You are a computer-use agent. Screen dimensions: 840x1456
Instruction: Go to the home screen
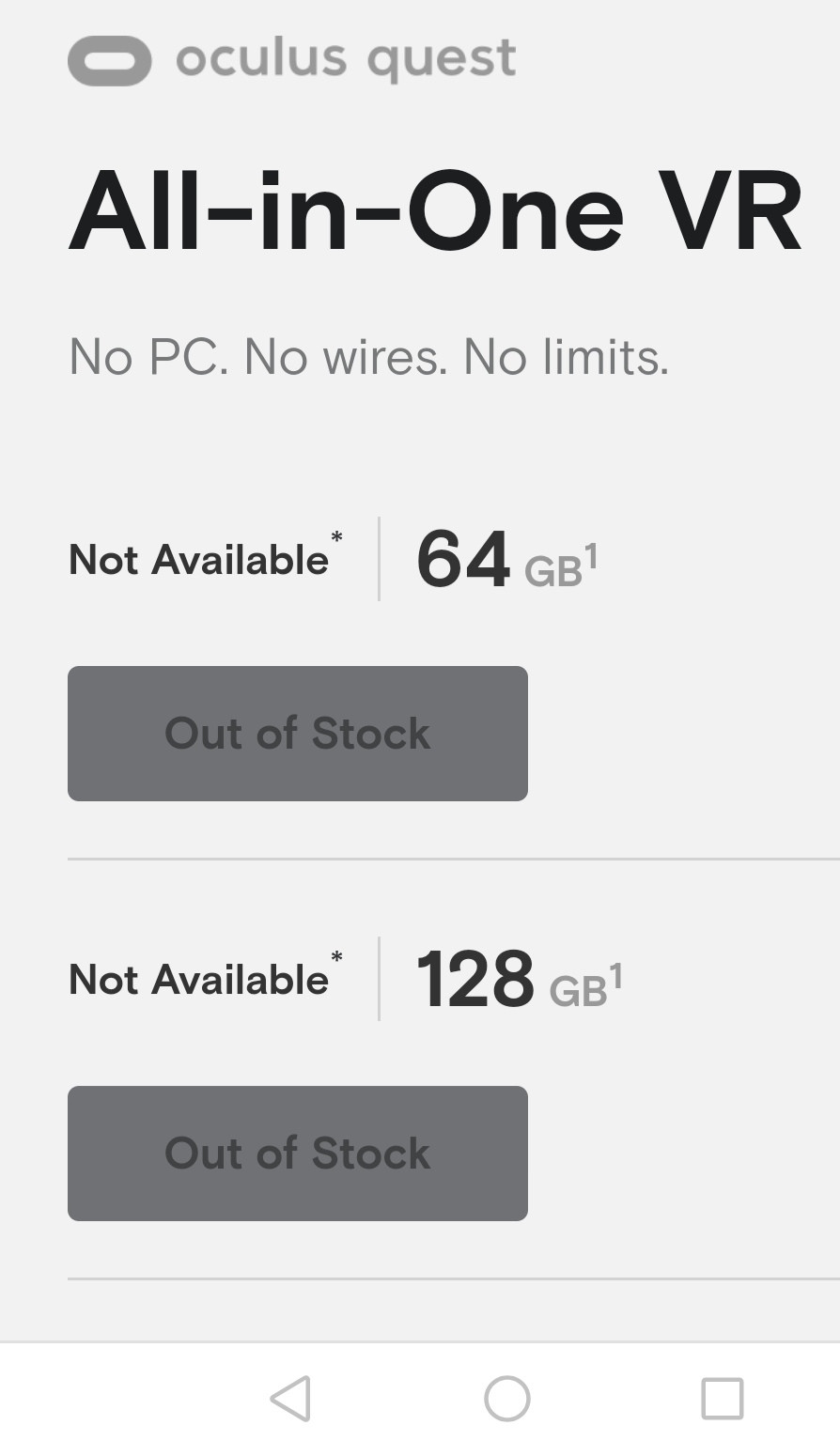click(507, 1399)
